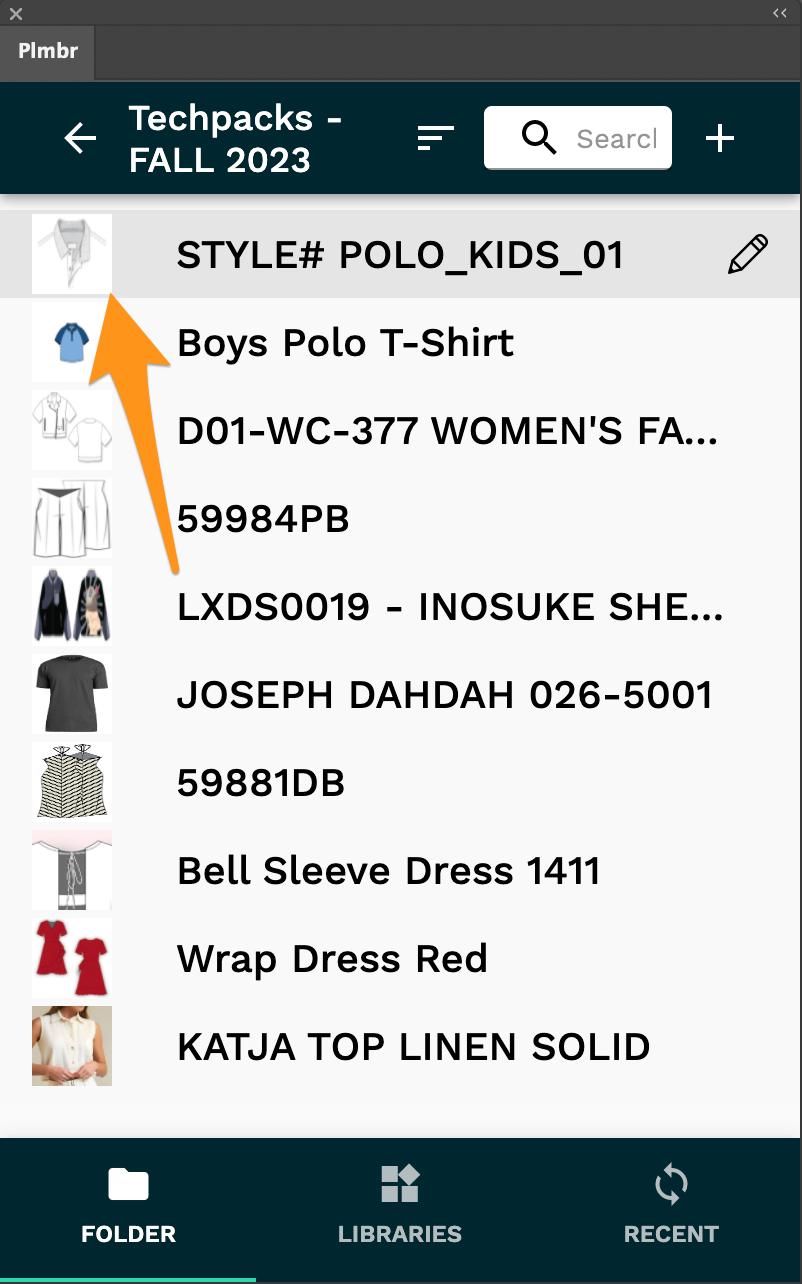The image size is (802, 1284).
Task: Tap the search field
Action: click(x=578, y=138)
